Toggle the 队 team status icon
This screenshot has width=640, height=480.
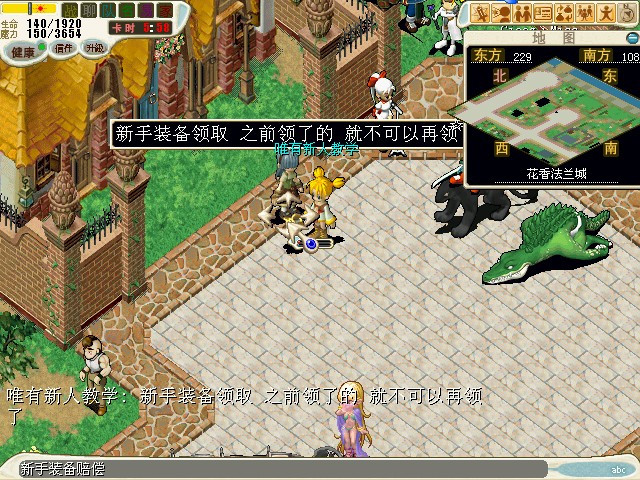[x=108, y=11]
